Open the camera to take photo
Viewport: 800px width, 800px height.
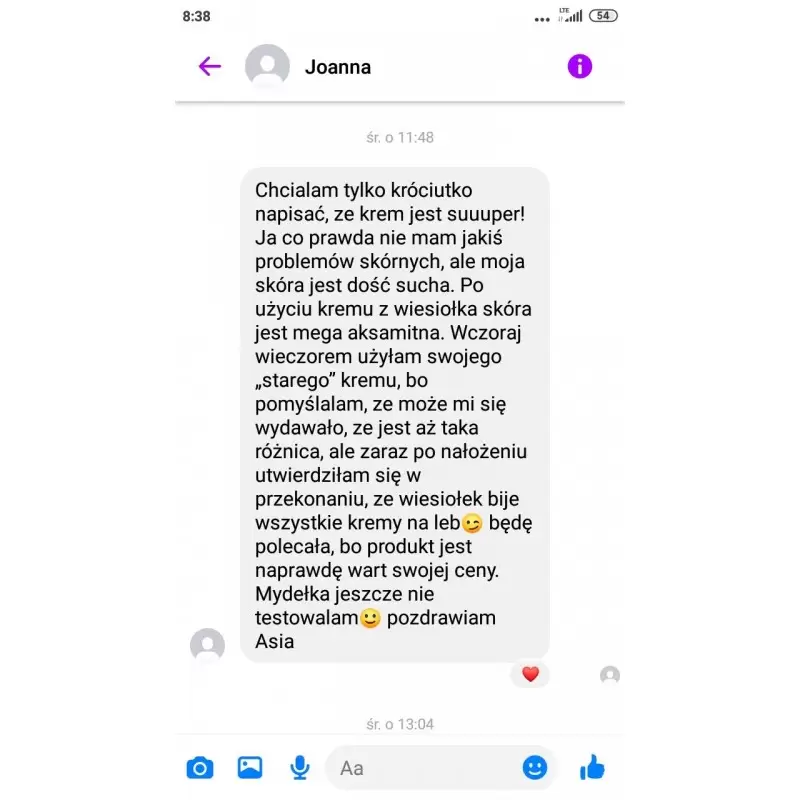(200, 768)
